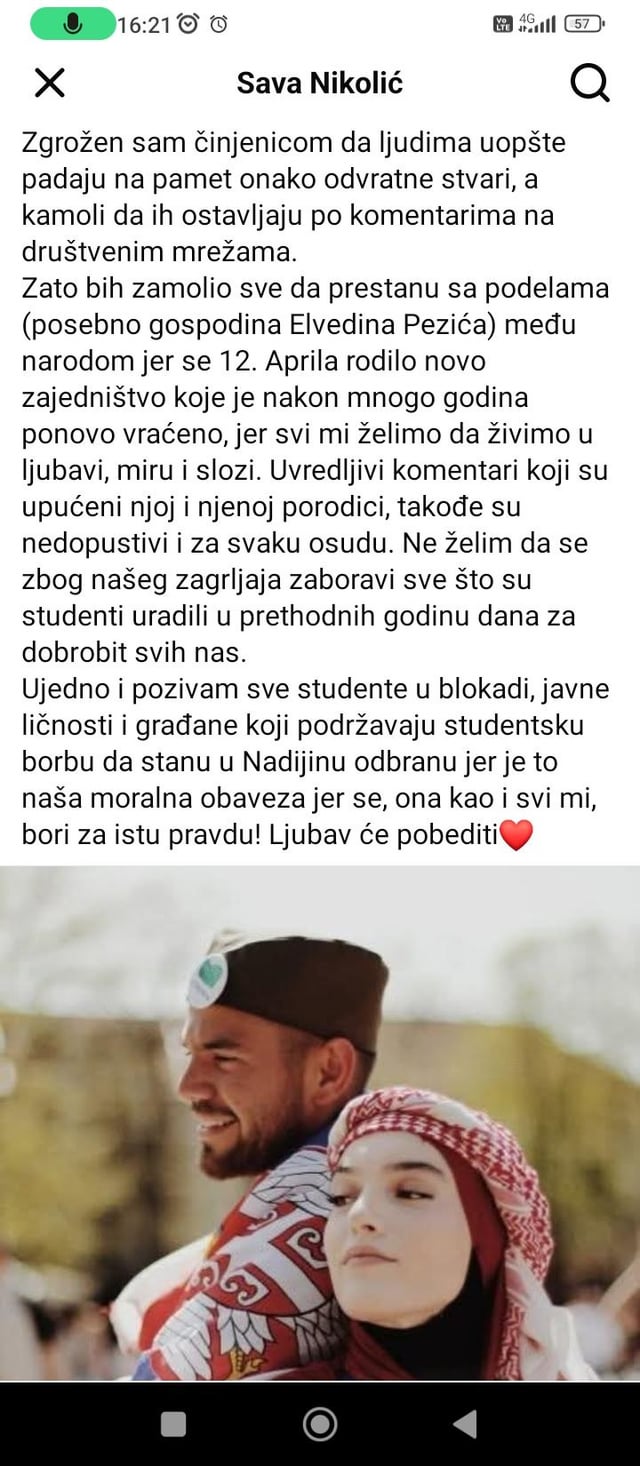The height and width of the screenshot is (1466, 640).
Task: Open search via the magnifier icon
Action: [x=589, y=84]
